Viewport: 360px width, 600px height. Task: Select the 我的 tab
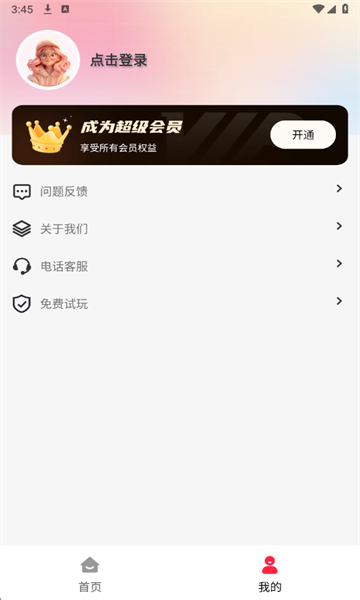tap(270, 574)
